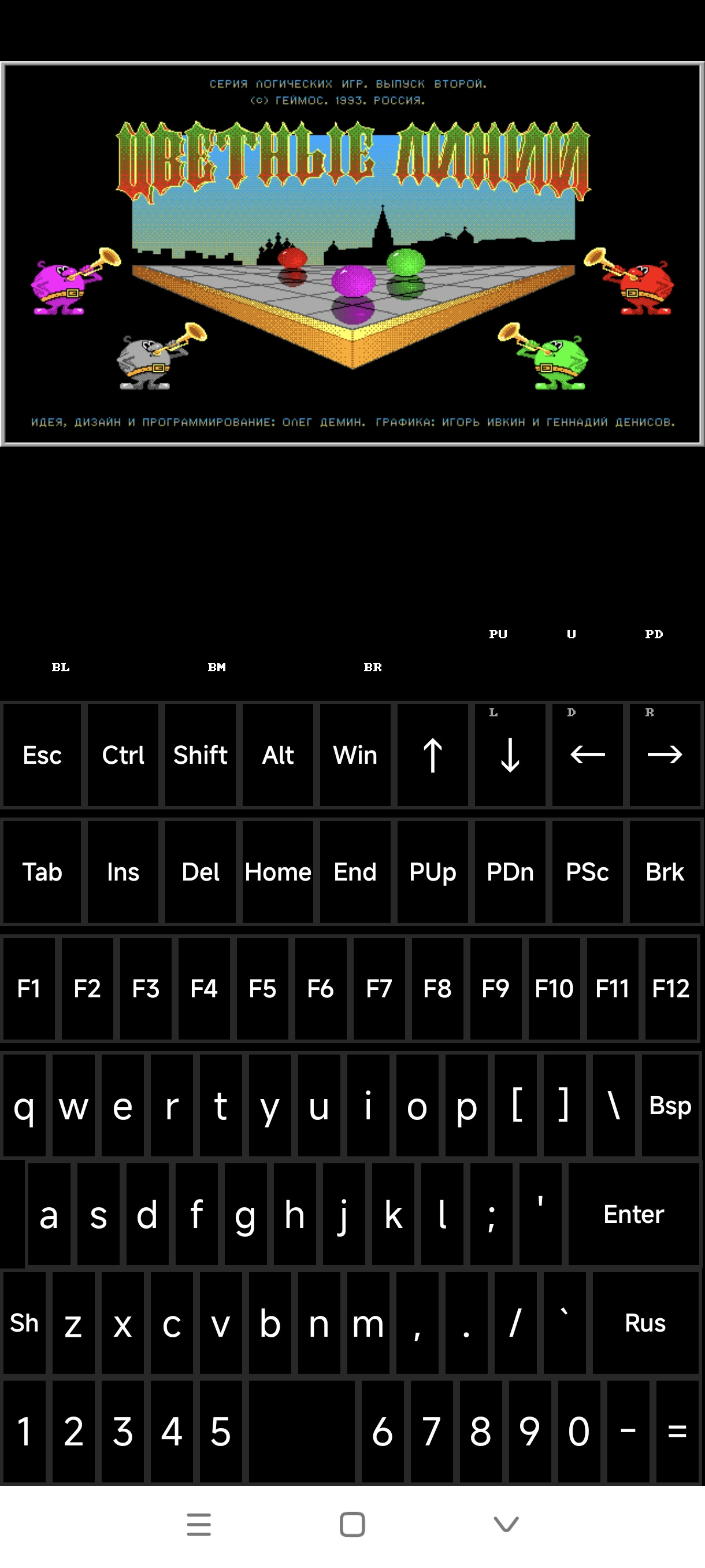
Task: Tap the right arrow key
Action: click(x=665, y=755)
